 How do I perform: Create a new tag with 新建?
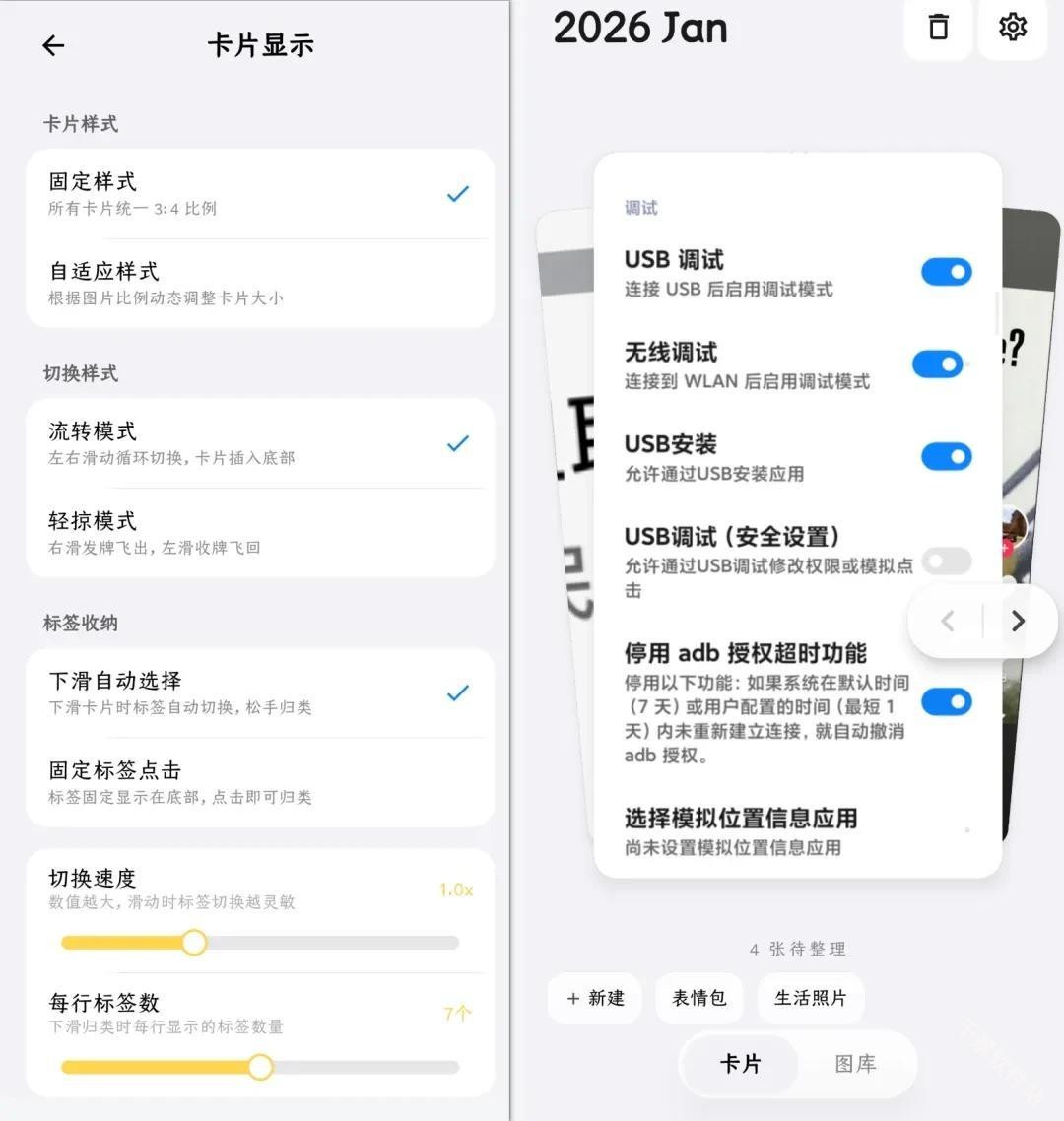595,998
